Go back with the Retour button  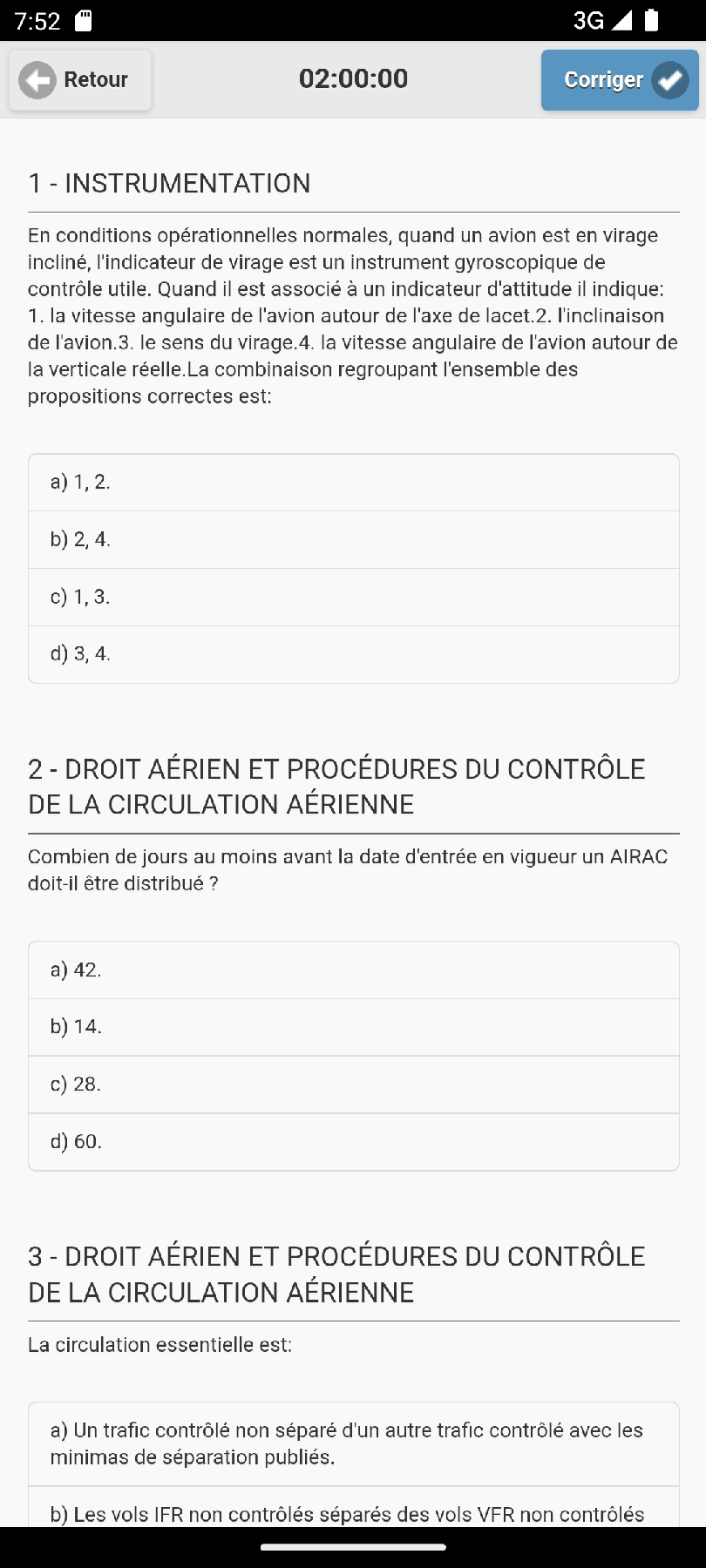(x=80, y=80)
